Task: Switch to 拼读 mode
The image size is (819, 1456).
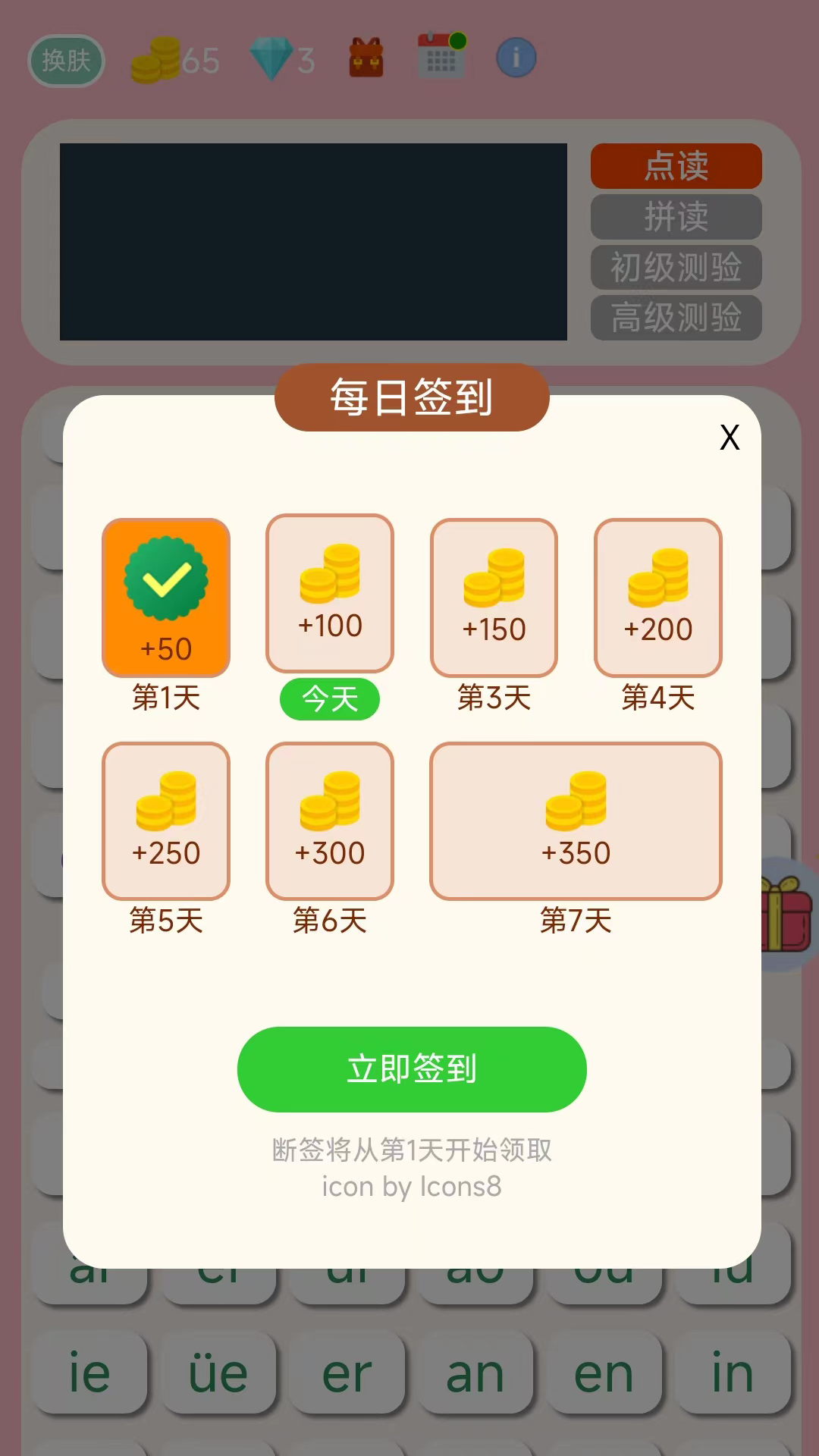Action: [x=676, y=218]
